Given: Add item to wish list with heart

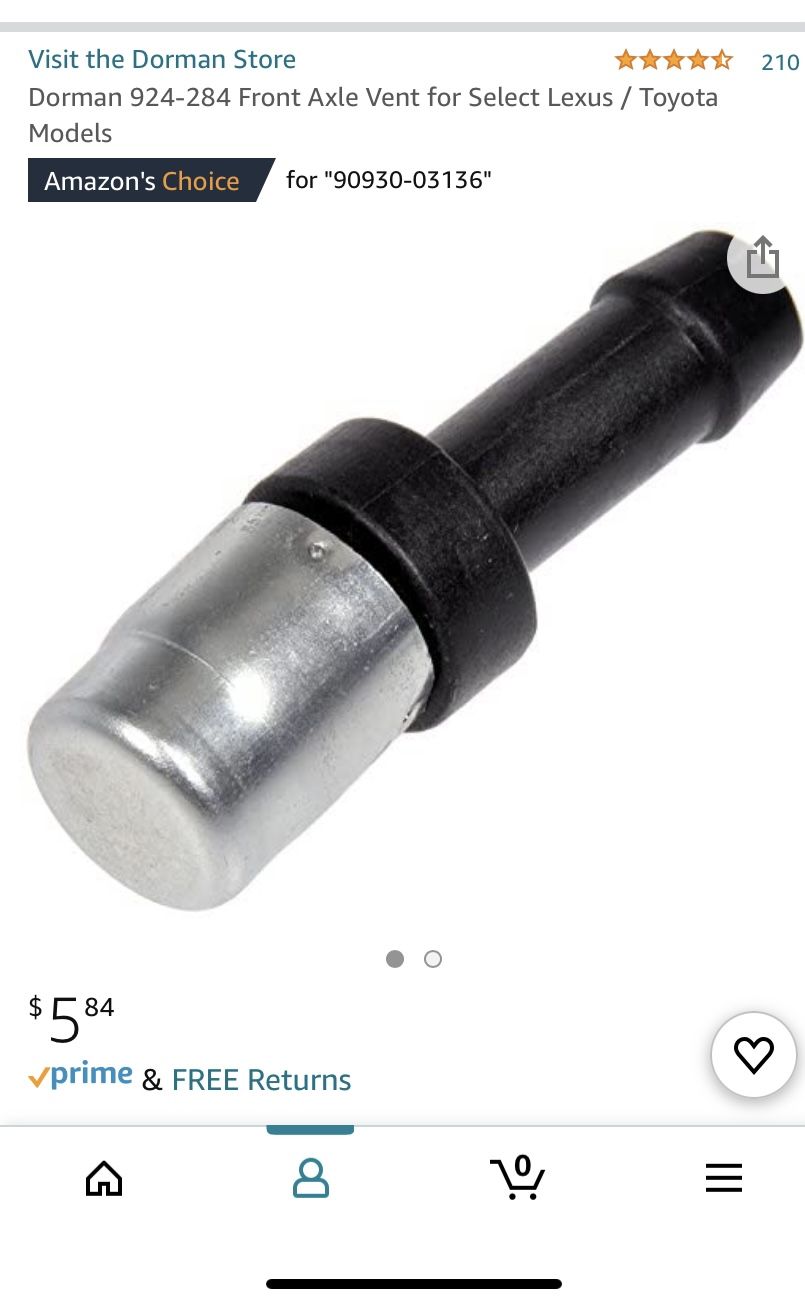Looking at the screenshot, I should [753, 1055].
